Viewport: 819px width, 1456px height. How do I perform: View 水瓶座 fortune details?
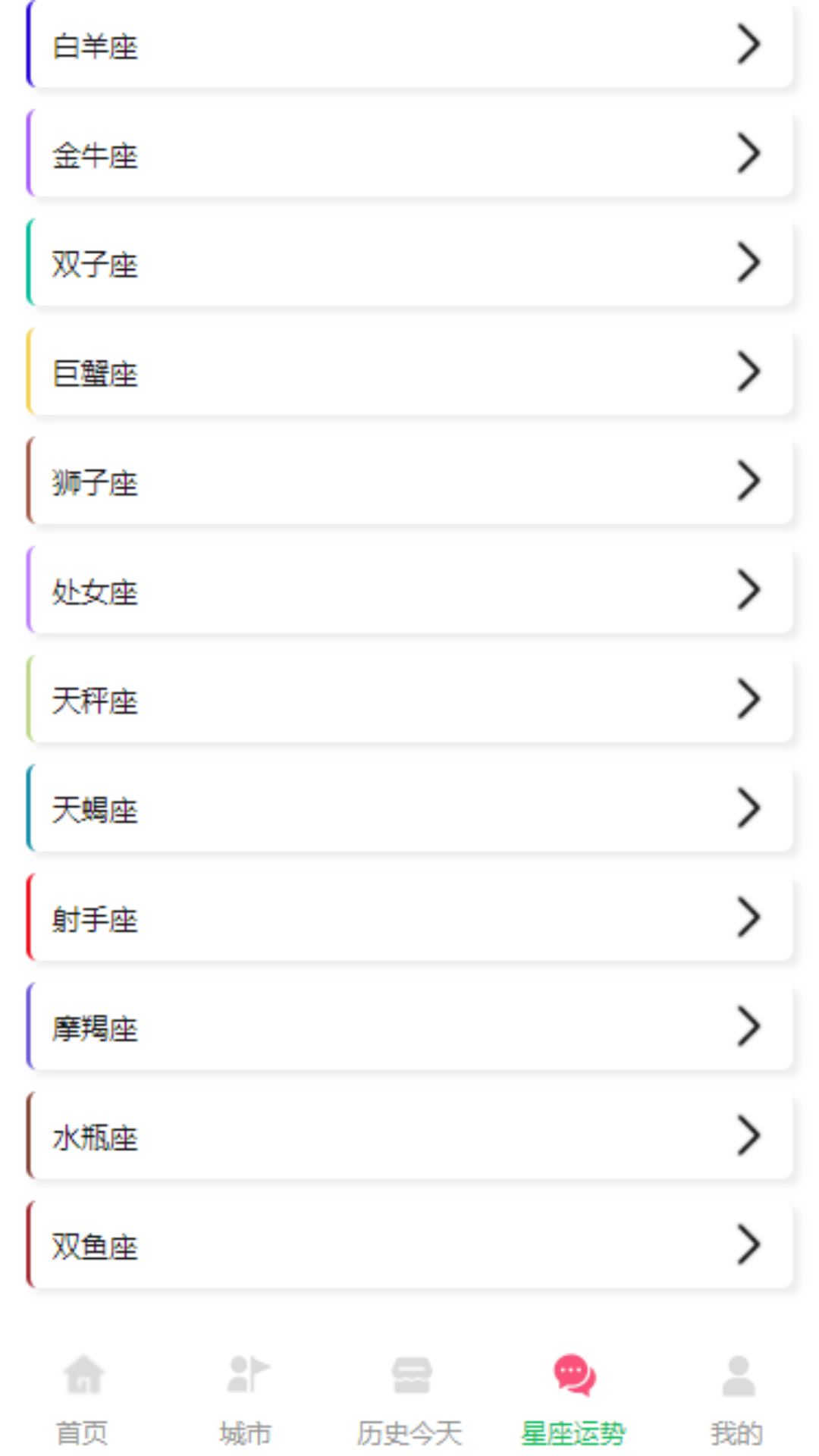409,1137
